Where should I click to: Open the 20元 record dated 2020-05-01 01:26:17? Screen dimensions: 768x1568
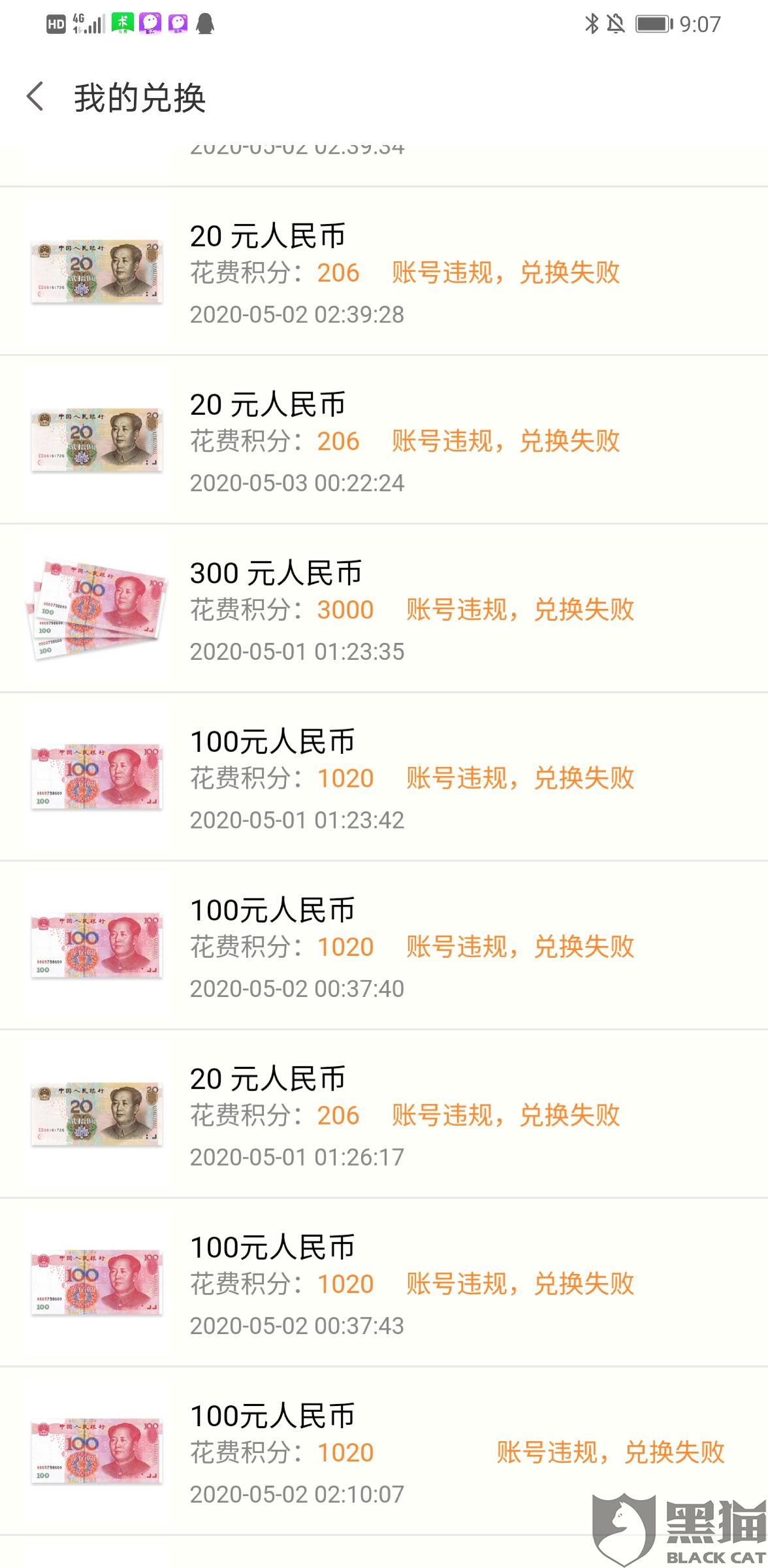click(384, 1115)
